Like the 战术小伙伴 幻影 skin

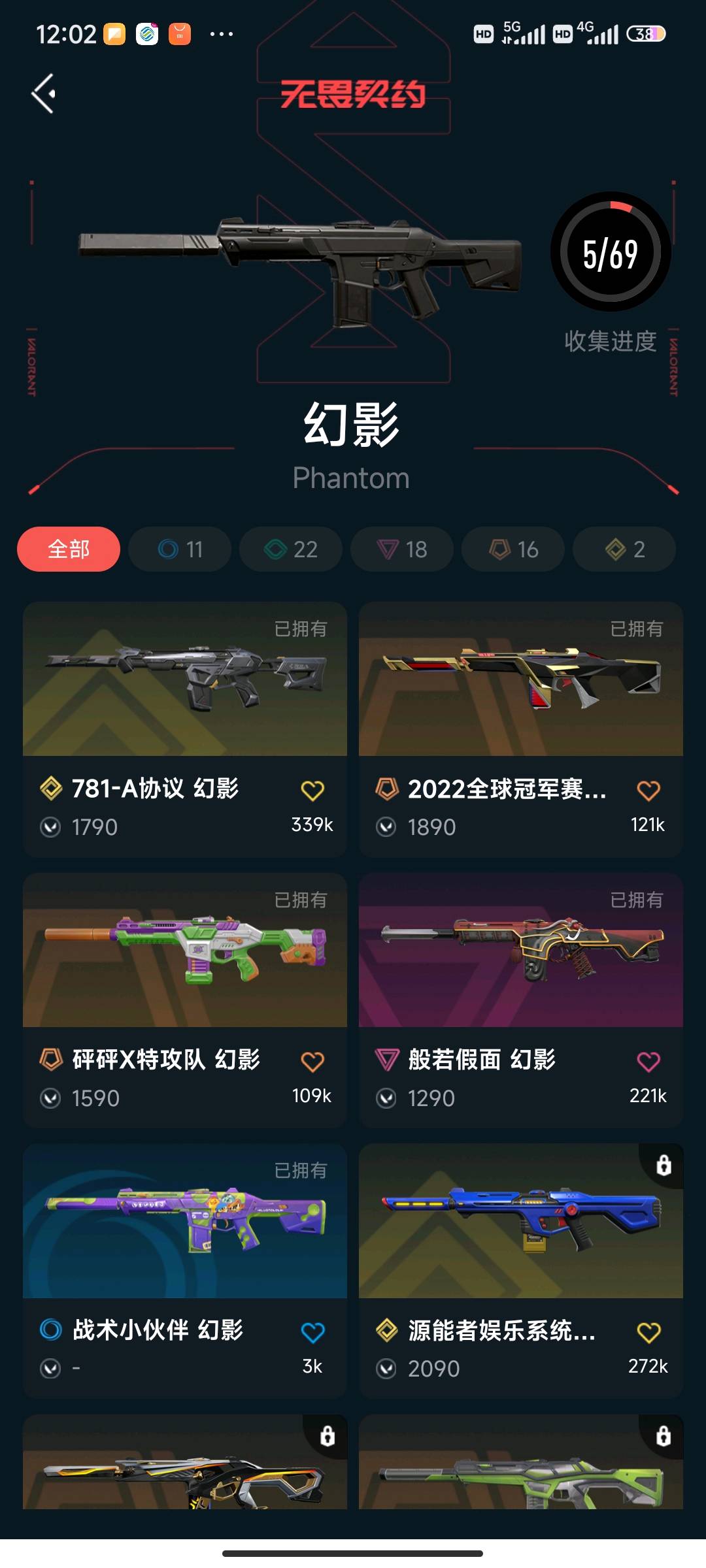tap(312, 1332)
